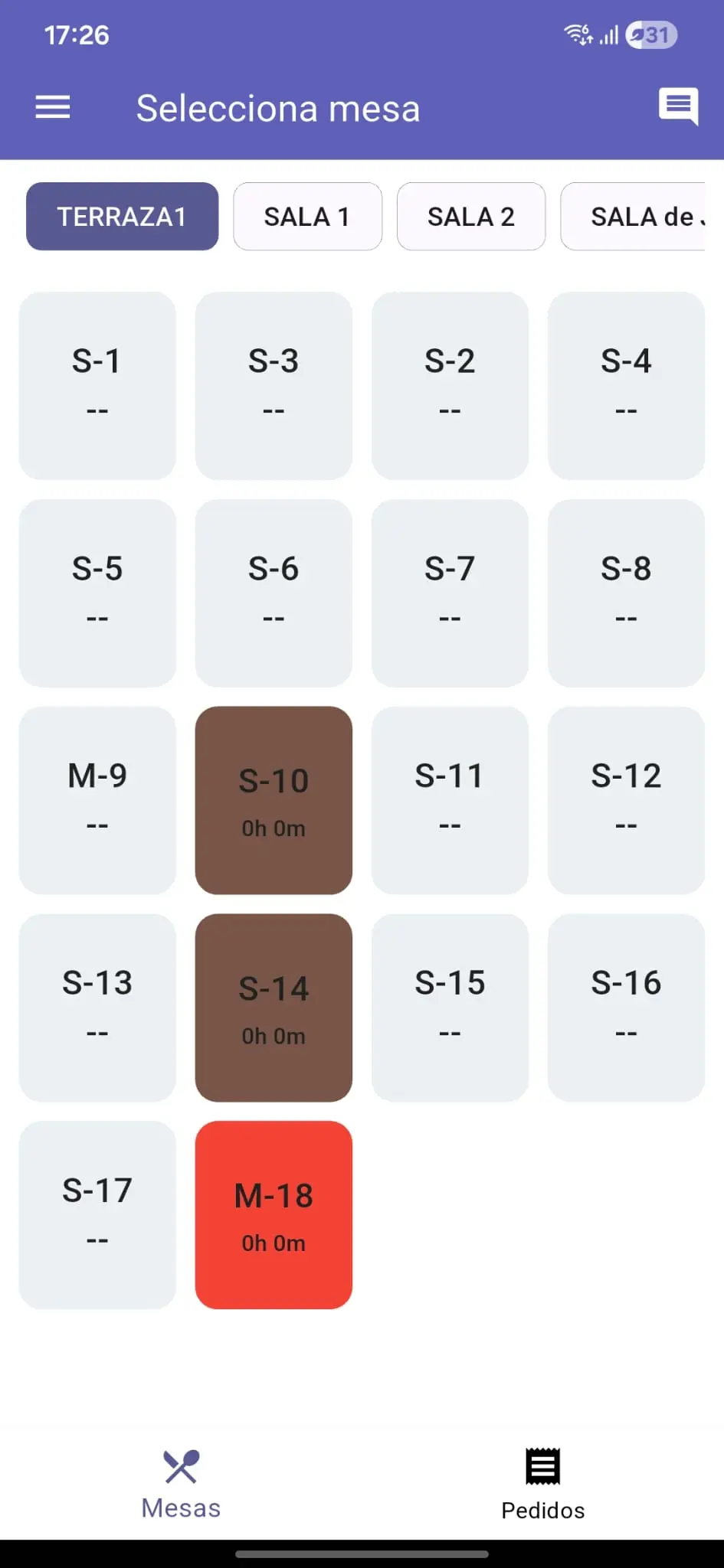Choose table S-15
The height and width of the screenshot is (1568, 724).
click(x=450, y=1008)
